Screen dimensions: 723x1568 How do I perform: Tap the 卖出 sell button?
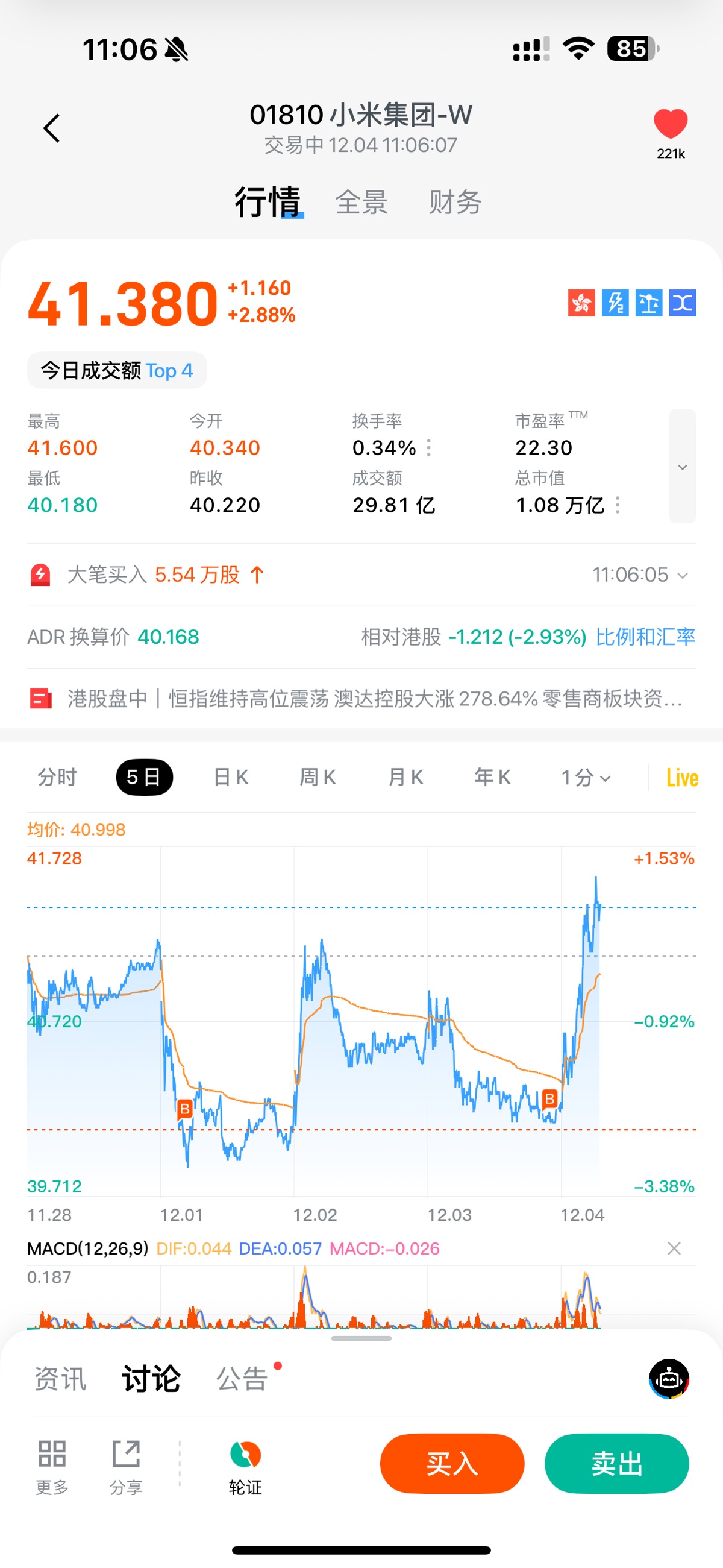616,1463
